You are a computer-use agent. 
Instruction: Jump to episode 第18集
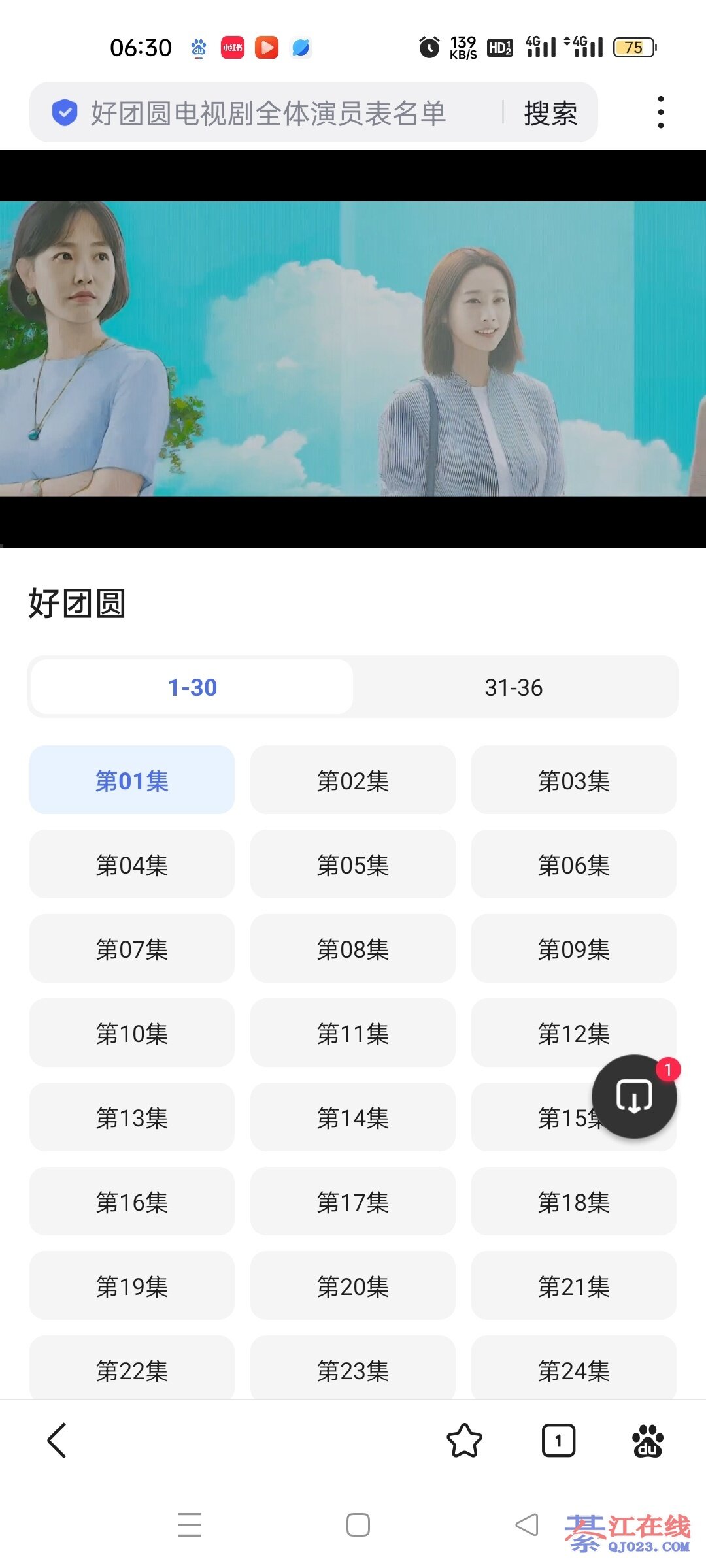(x=573, y=1201)
